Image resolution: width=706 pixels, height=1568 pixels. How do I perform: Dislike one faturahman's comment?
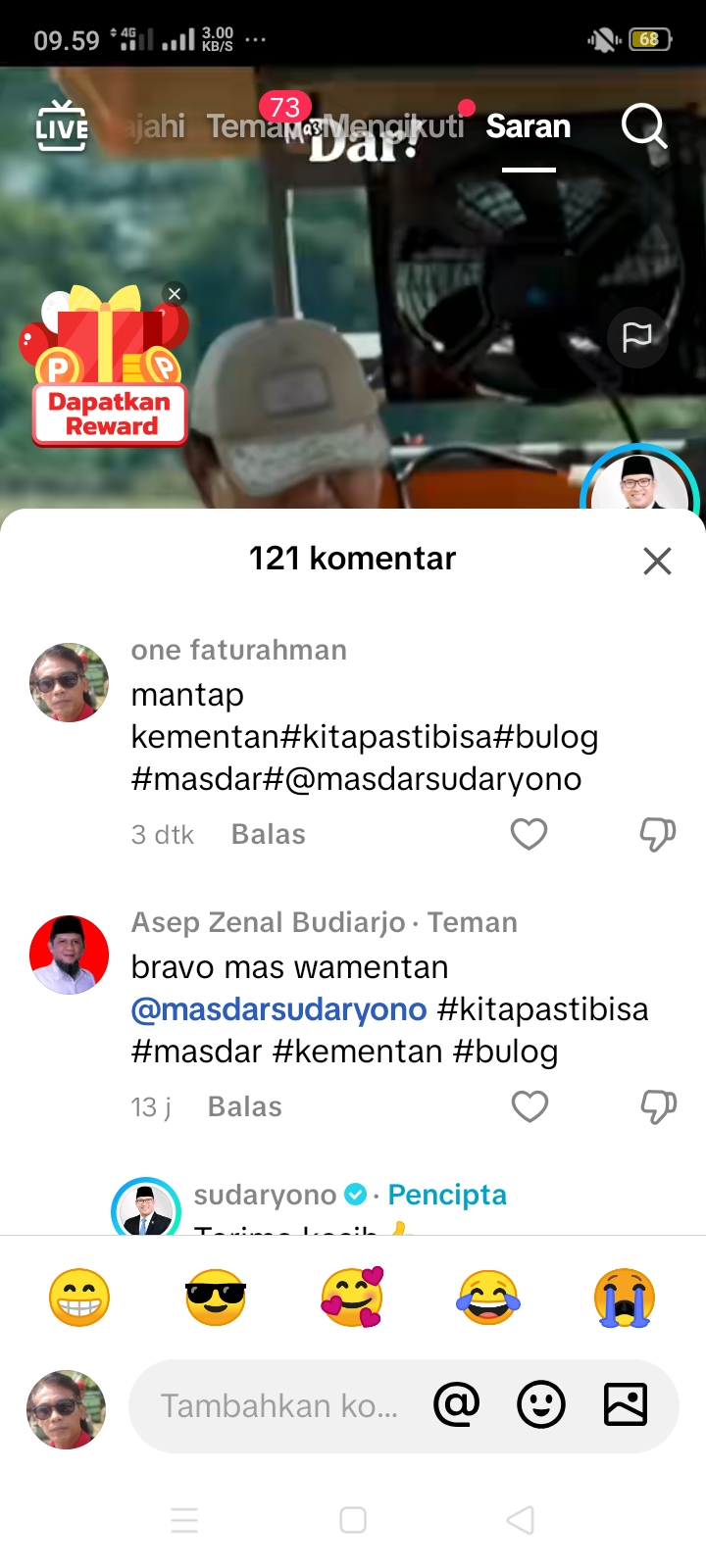658,834
